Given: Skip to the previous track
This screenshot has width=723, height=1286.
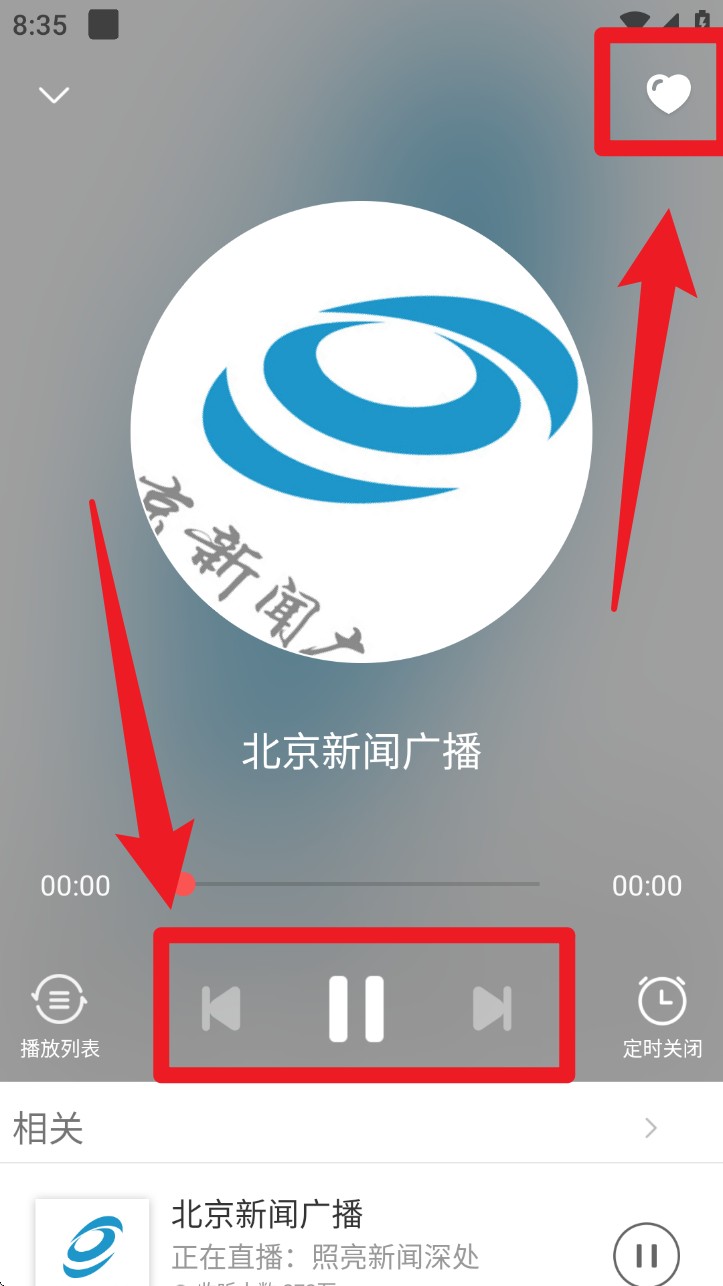Looking at the screenshot, I should click(222, 1010).
